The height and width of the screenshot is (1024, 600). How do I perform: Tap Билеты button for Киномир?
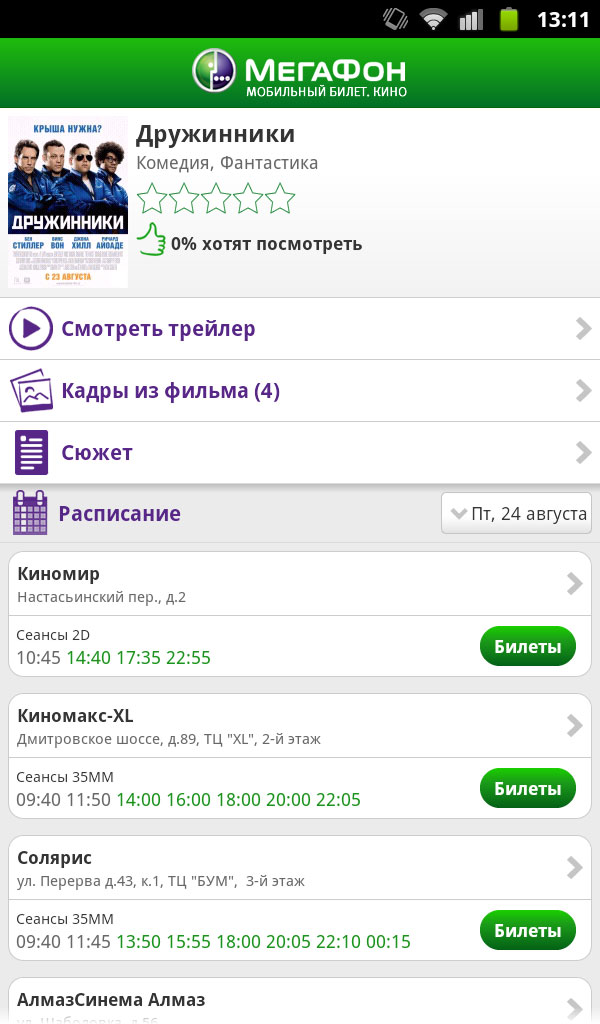point(528,647)
